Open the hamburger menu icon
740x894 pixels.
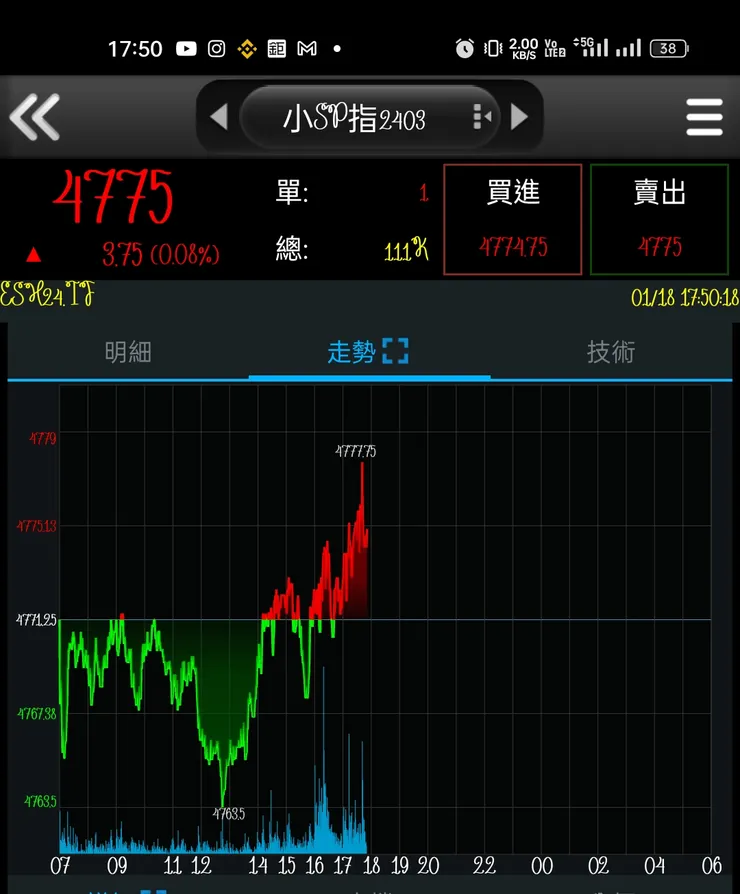pos(705,117)
